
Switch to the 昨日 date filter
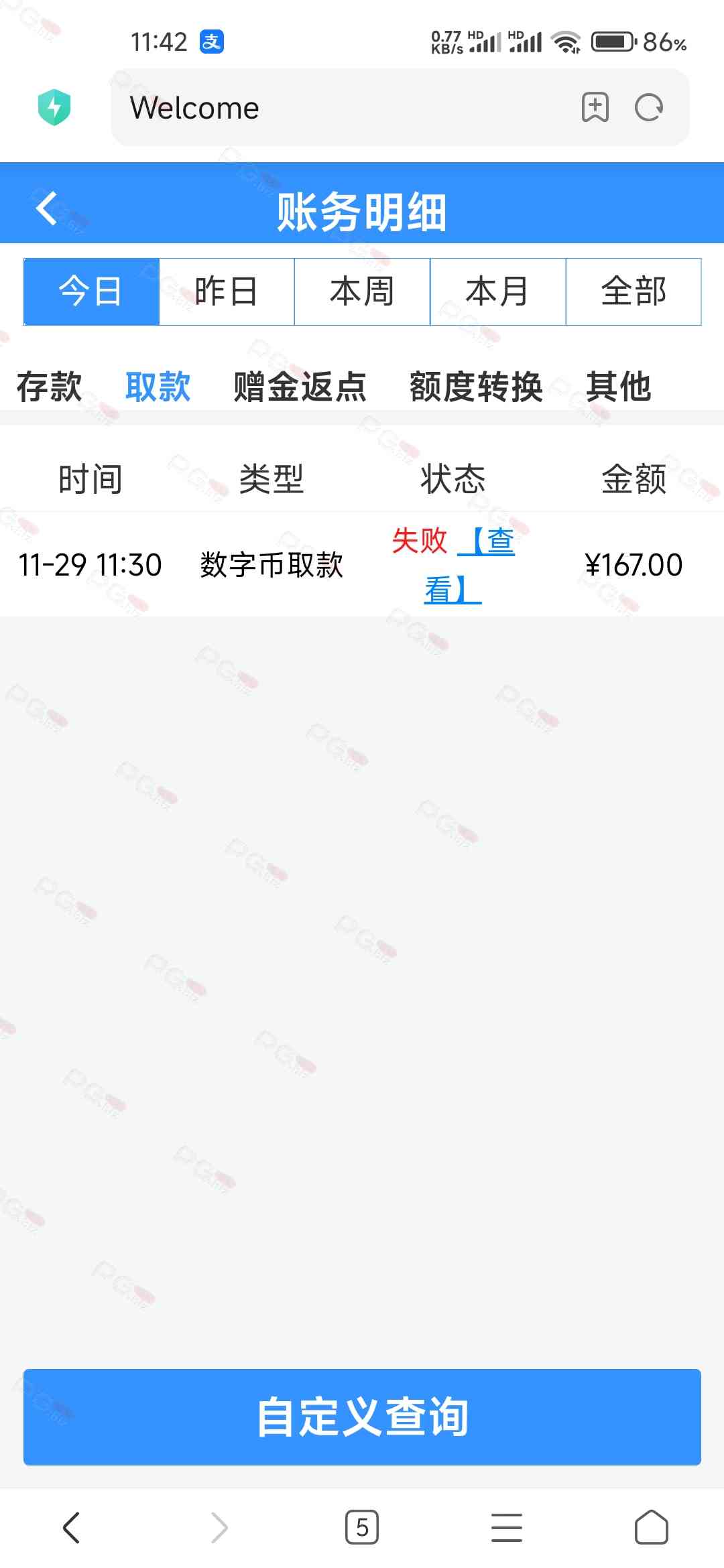(x=227, y=291)
